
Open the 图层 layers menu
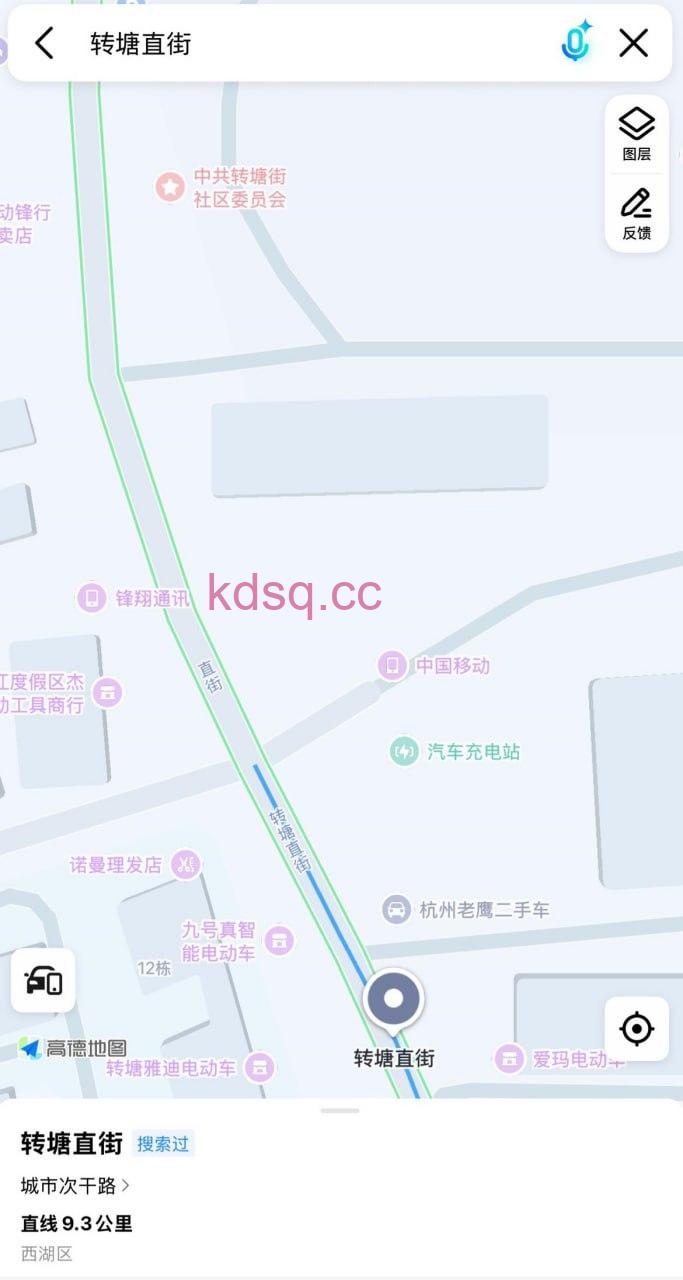[x=636, y=134]
